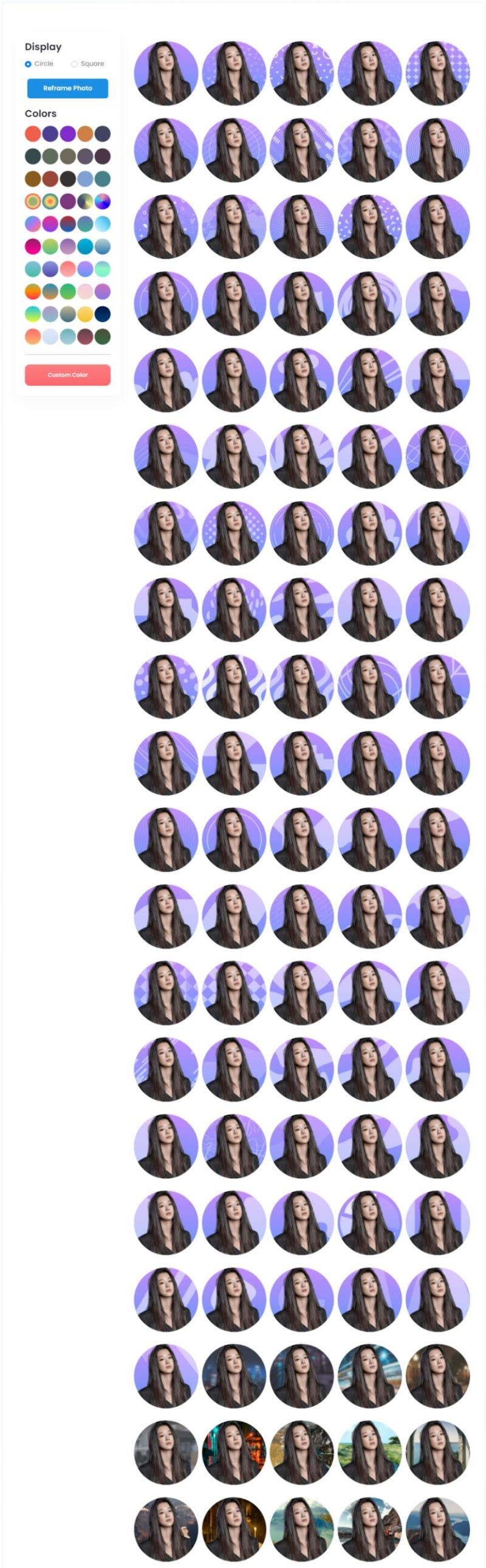Select the Square display option

point(74,64)
